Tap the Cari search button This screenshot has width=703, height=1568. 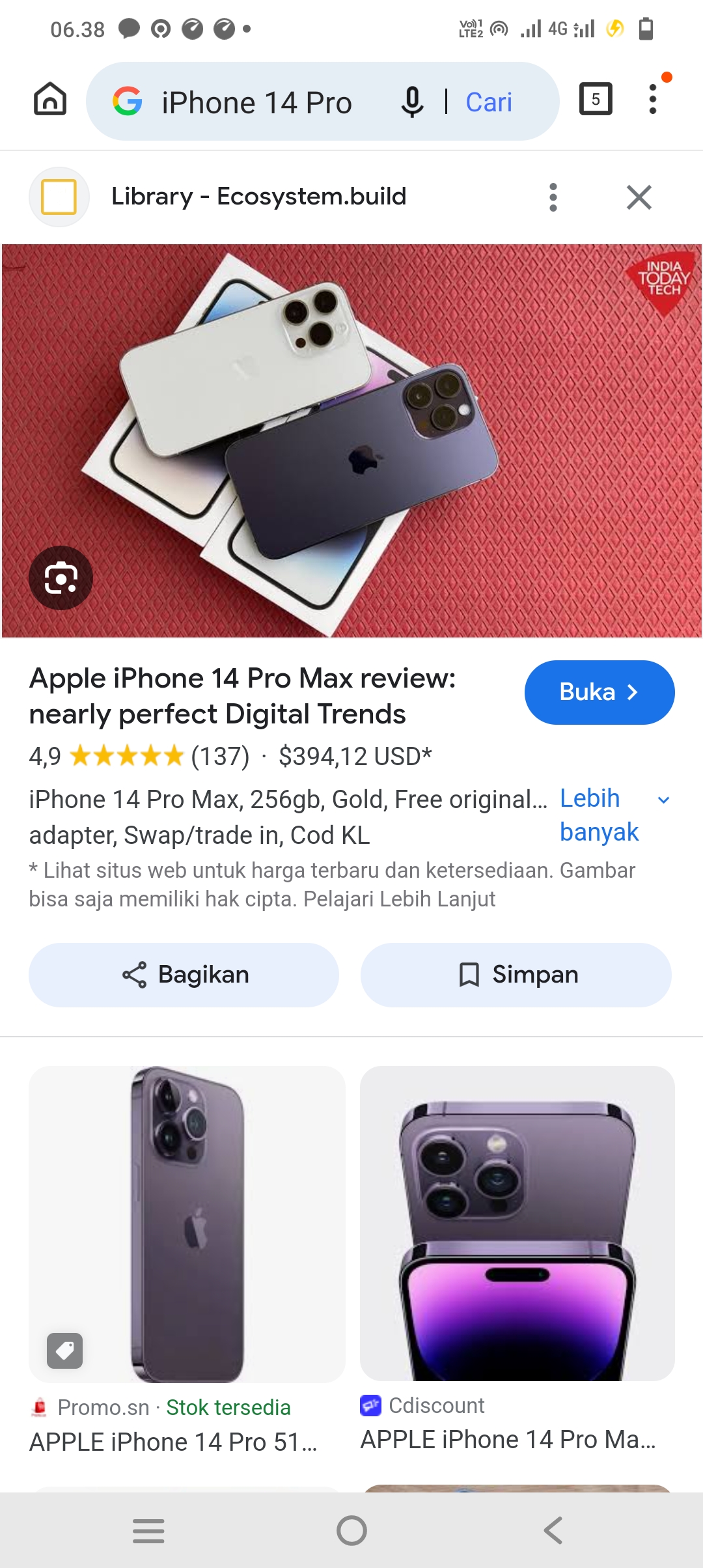pos(489,102)
